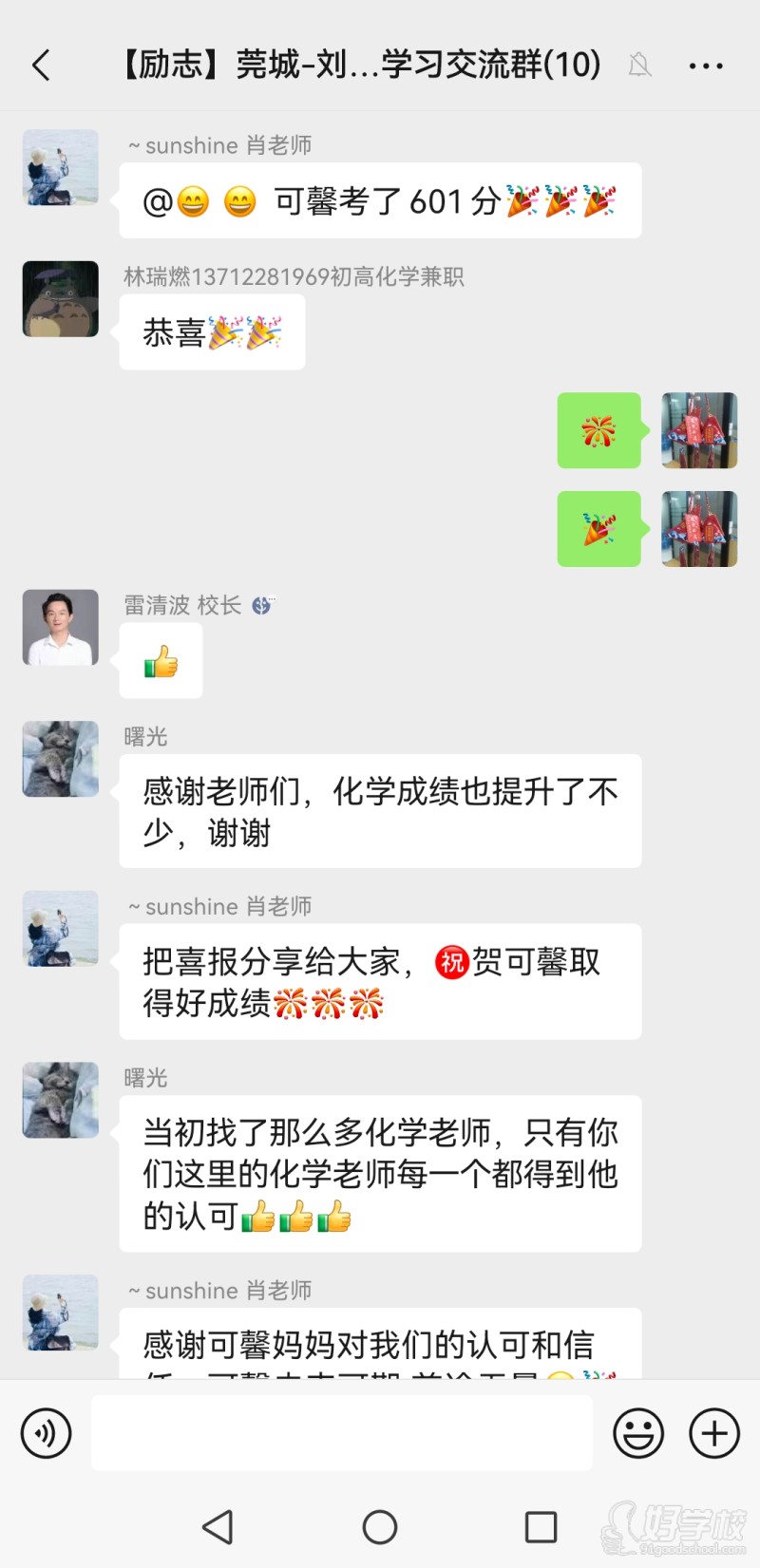
Task: Tap 雷清波 校长's avatar photo
Action: tap(60, 627)
